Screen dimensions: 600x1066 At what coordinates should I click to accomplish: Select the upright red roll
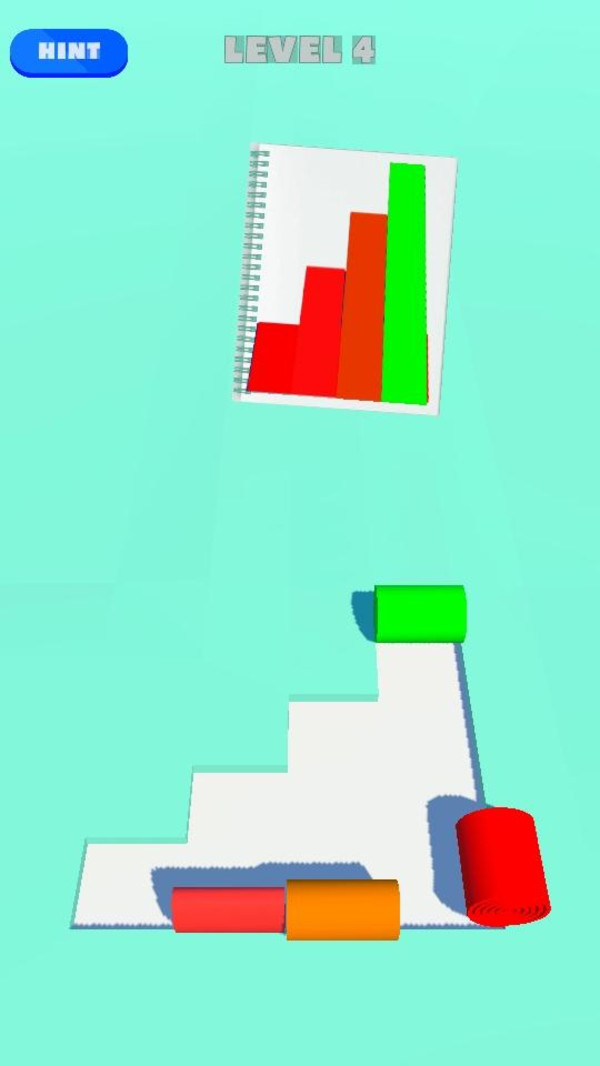point(503,866)
